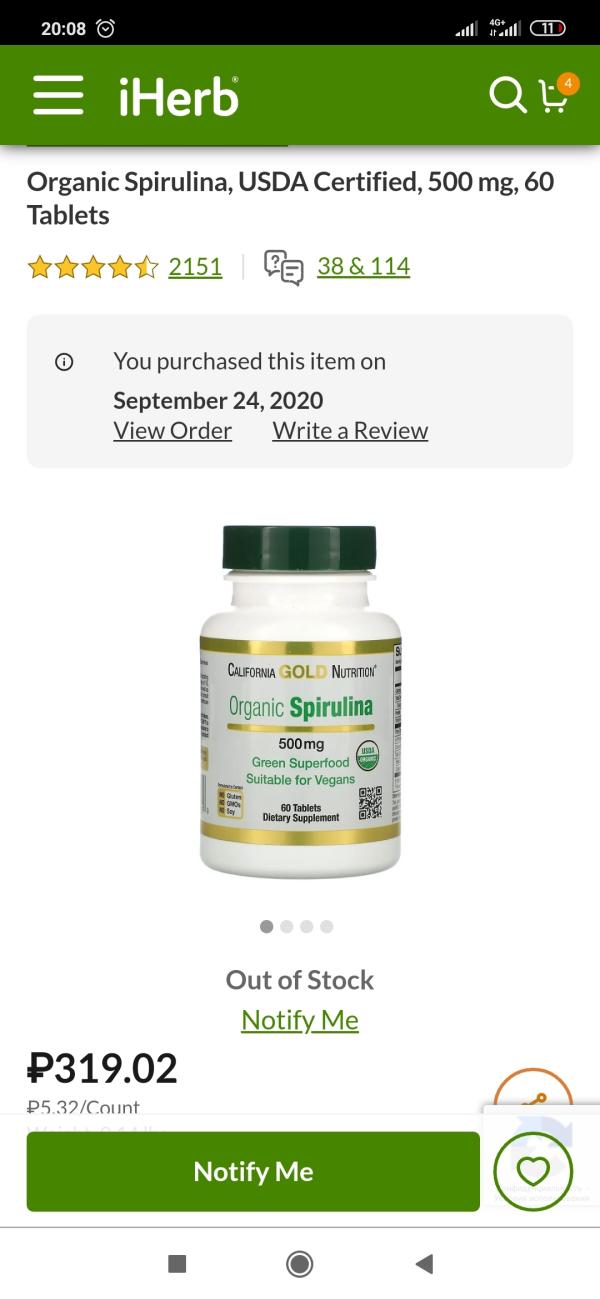Open the shopping cart
Screen dimensions: 600x1299
coord(555,95)
